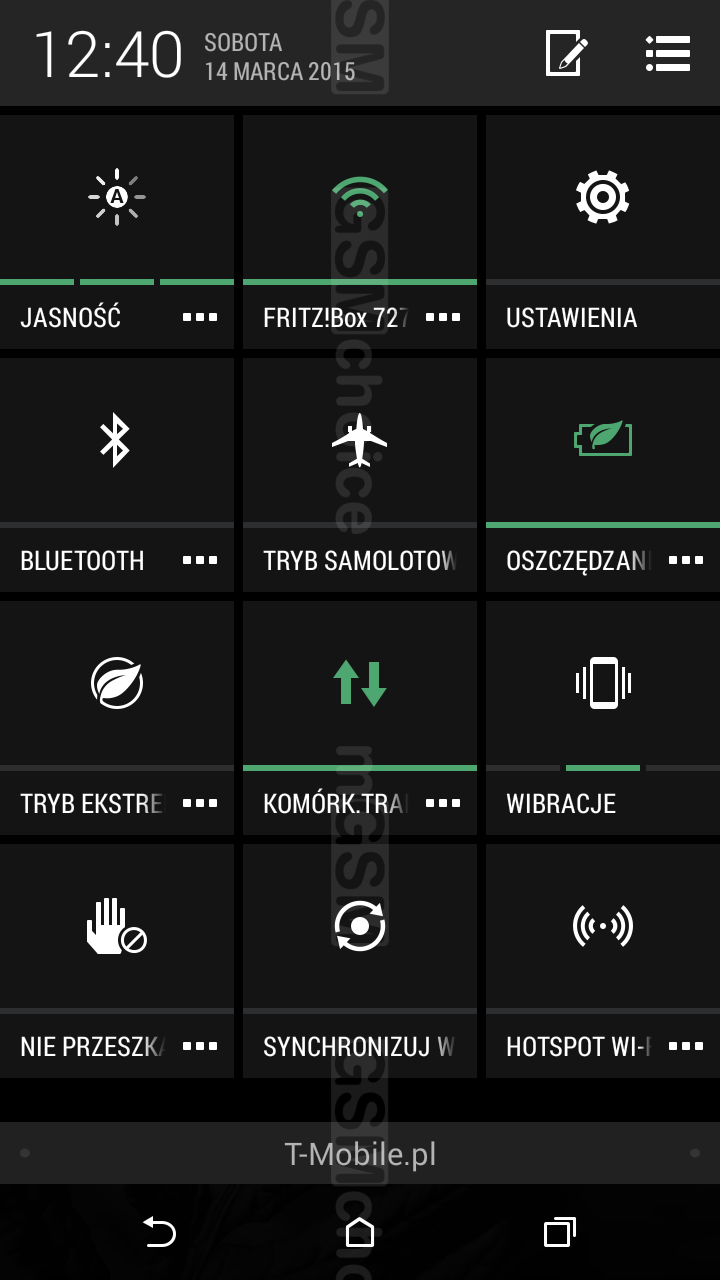Open more options for mobile data tile
720x1280 pixels.
pyautogui.click(x=443, y=803)
